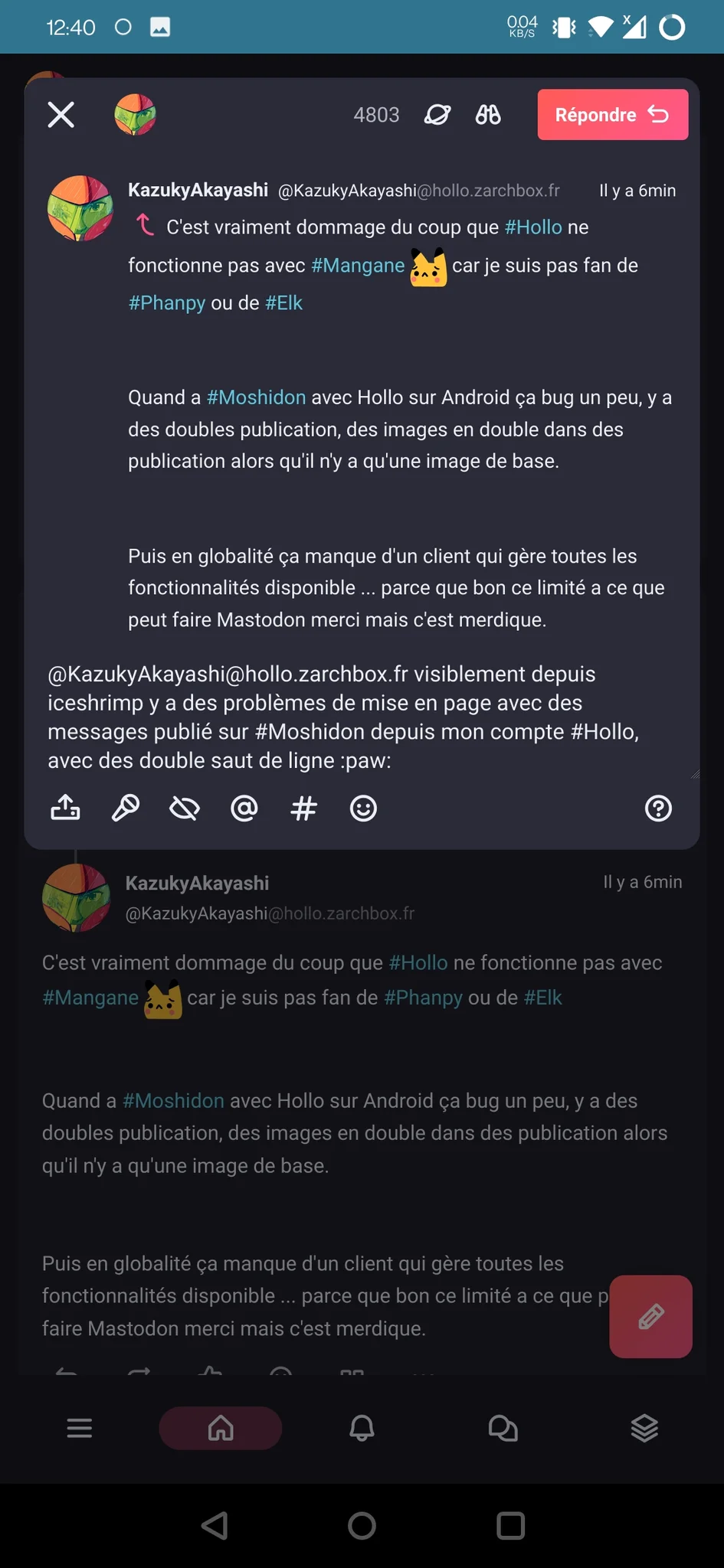Go to the home timeline tab
Image resolution: width=724 pixels, height=1568 pixels.
pyautogui.click(x=221, y=1428)
